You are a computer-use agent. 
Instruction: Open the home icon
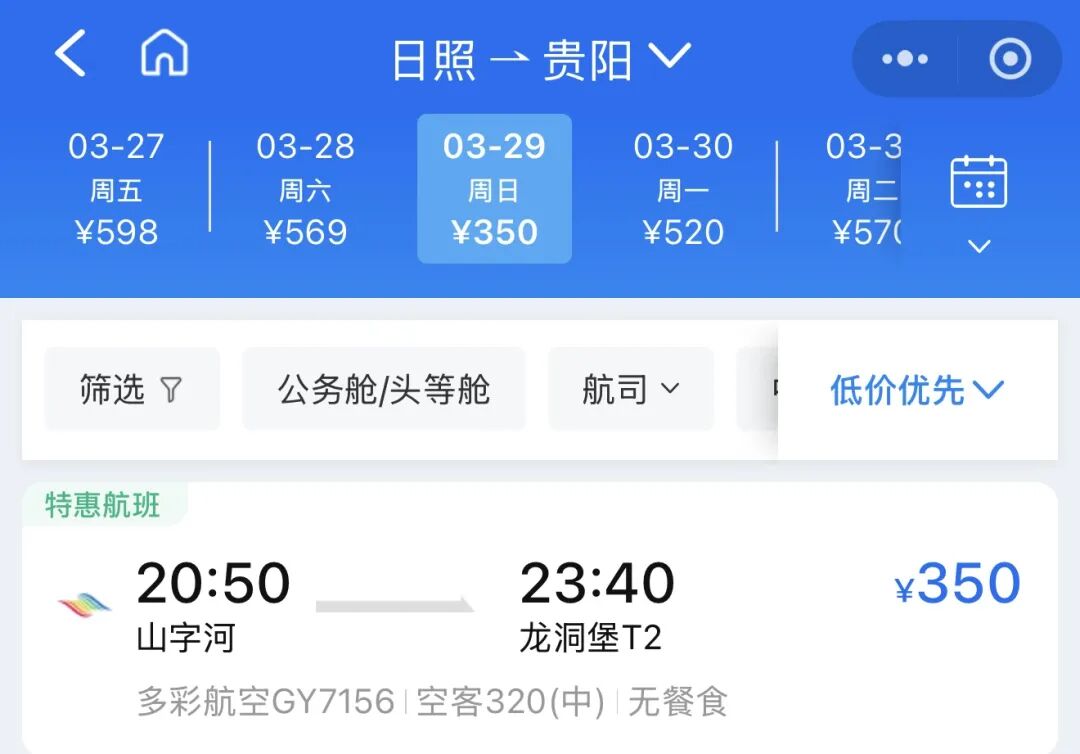[164, 54]
